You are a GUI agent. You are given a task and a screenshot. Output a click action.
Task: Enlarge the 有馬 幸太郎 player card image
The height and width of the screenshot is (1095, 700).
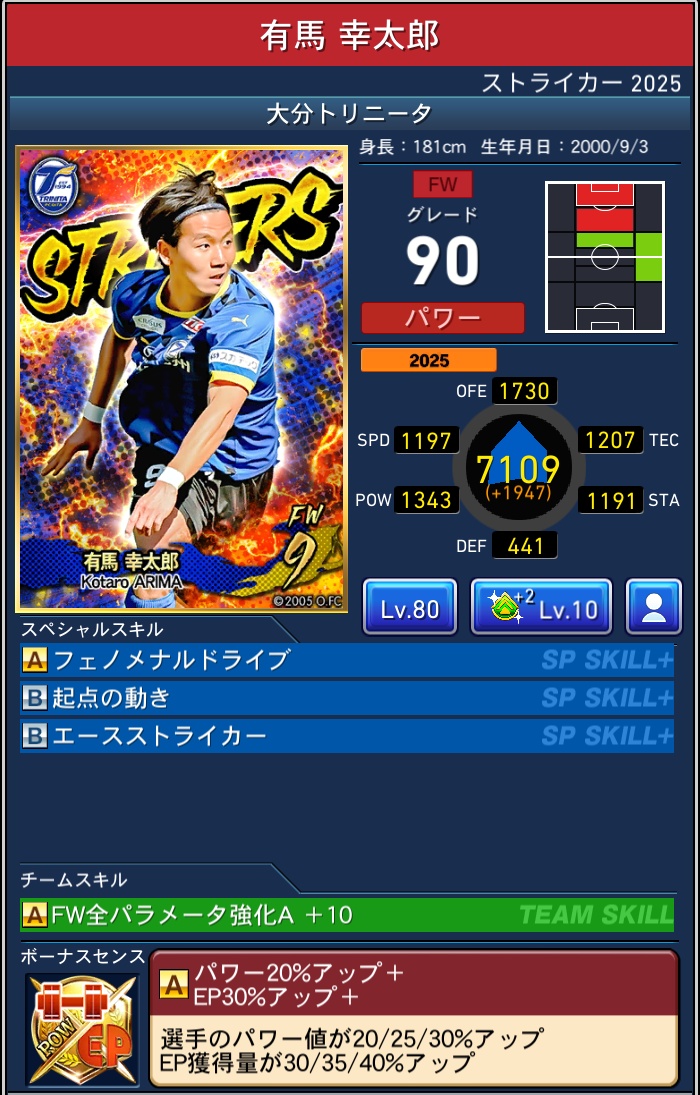click(x=181, y=379)
